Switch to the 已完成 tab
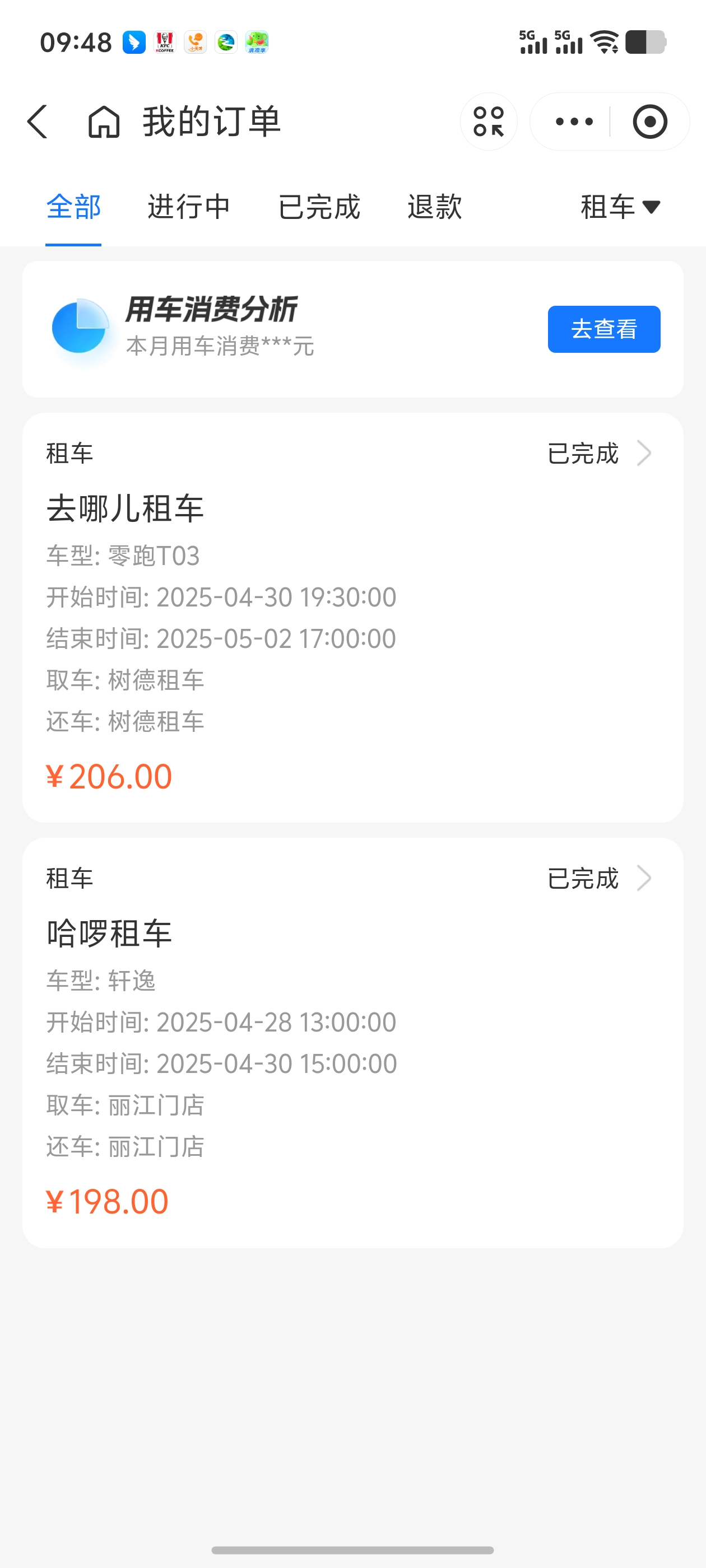This screenshot has height=1568, width=706. tap(319, 207)
